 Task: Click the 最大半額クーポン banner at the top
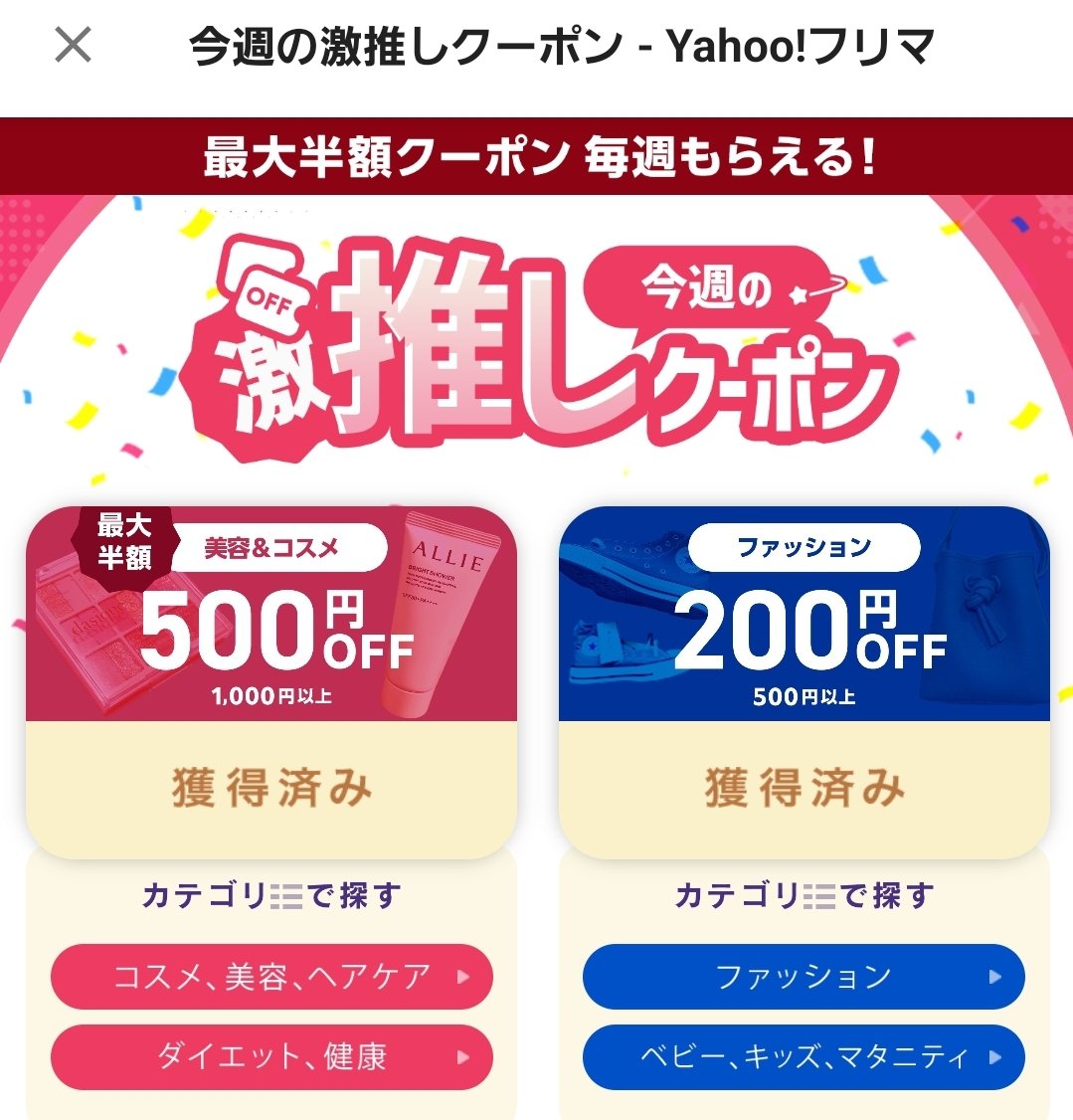[x=536, y=154]
